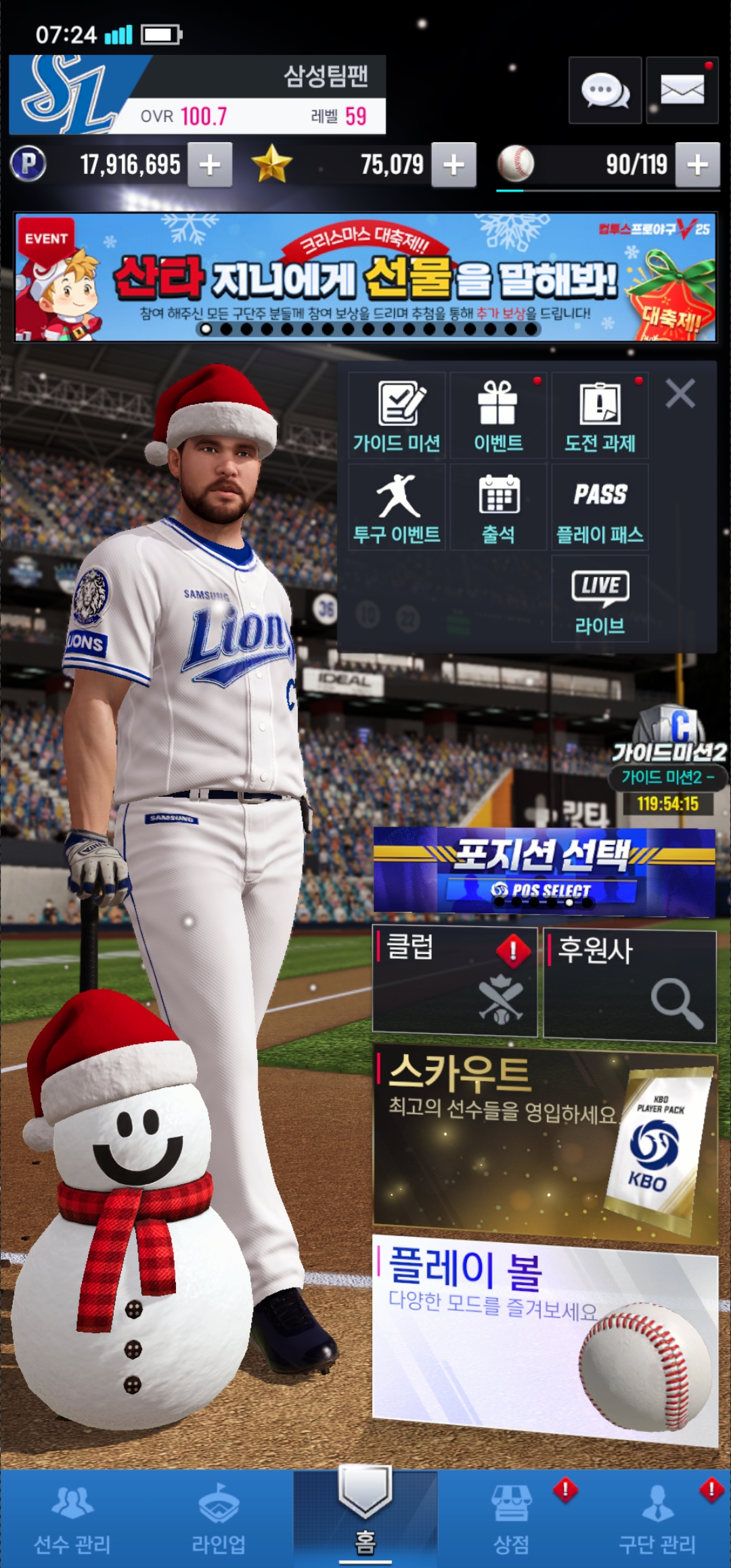The height and width of the screenshot is (1568, 731).
Task: Open the Santa Genie event banner
Action: (x=365, y=278)
